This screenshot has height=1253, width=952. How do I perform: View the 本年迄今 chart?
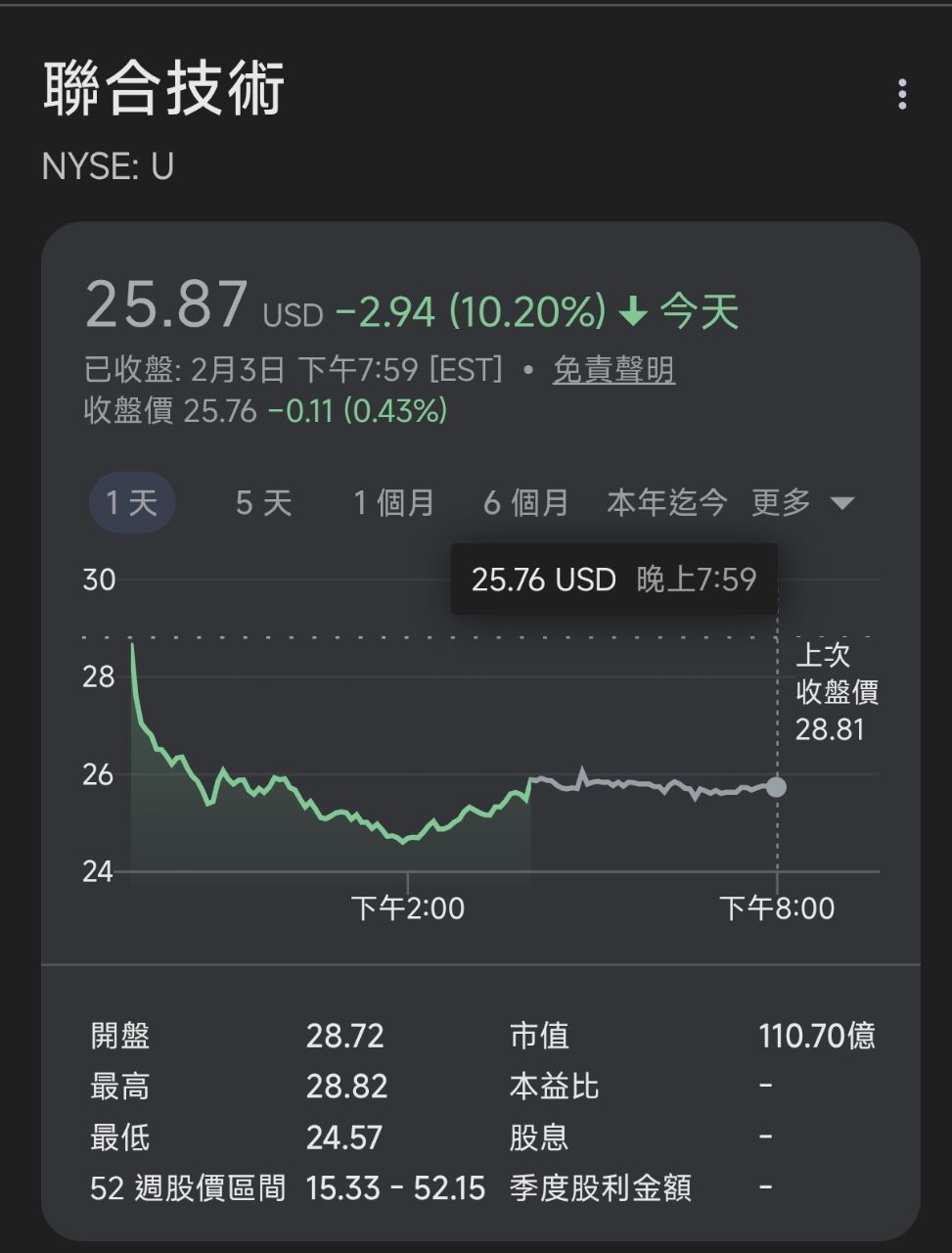click(667, 503)
